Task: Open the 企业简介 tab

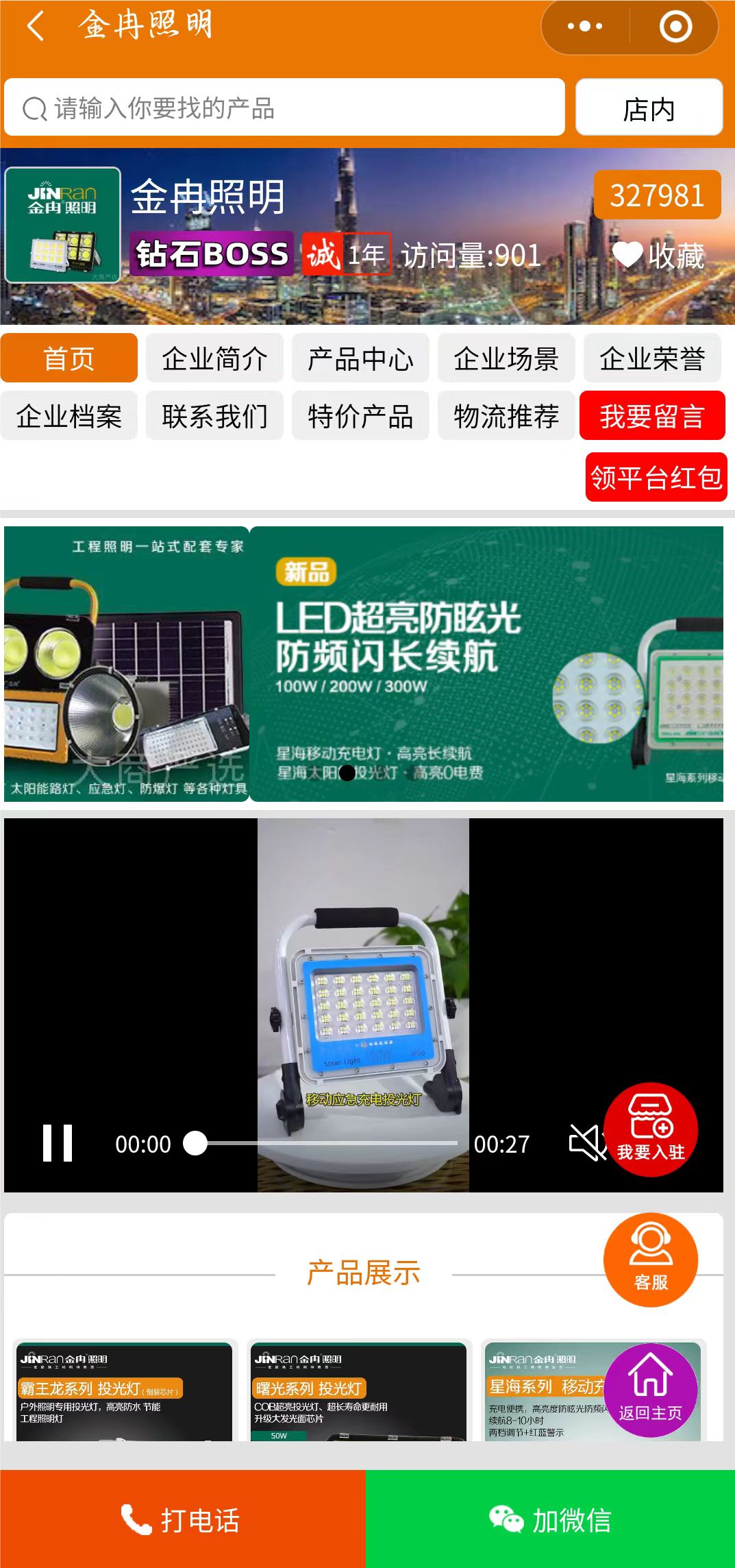Action: (214, 358)
